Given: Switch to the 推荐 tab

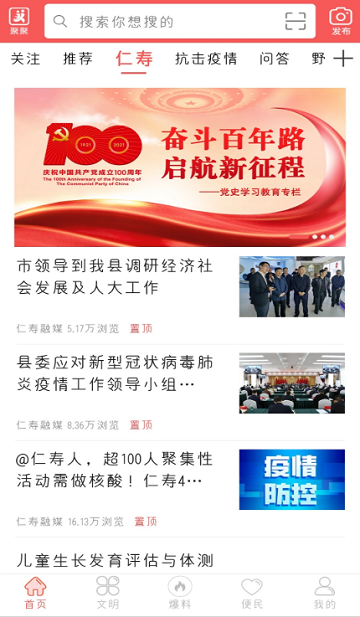Looking at the screenshot, I should point(78,59).
